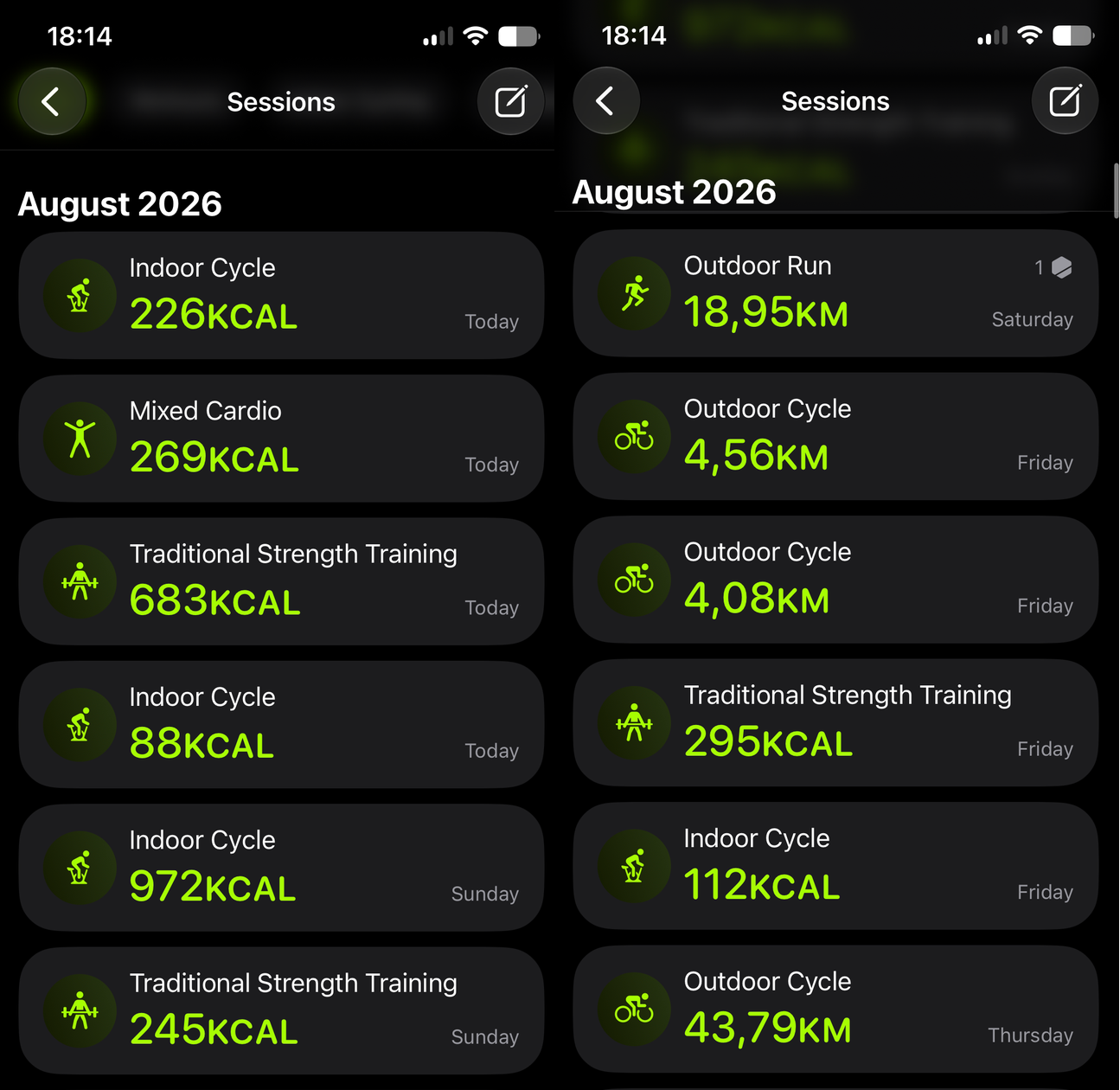This screenshot has height=1090, width=1120.
Task: View the 683 kcal Traditional Strength Training session
Action: click(x=281, y=581)
